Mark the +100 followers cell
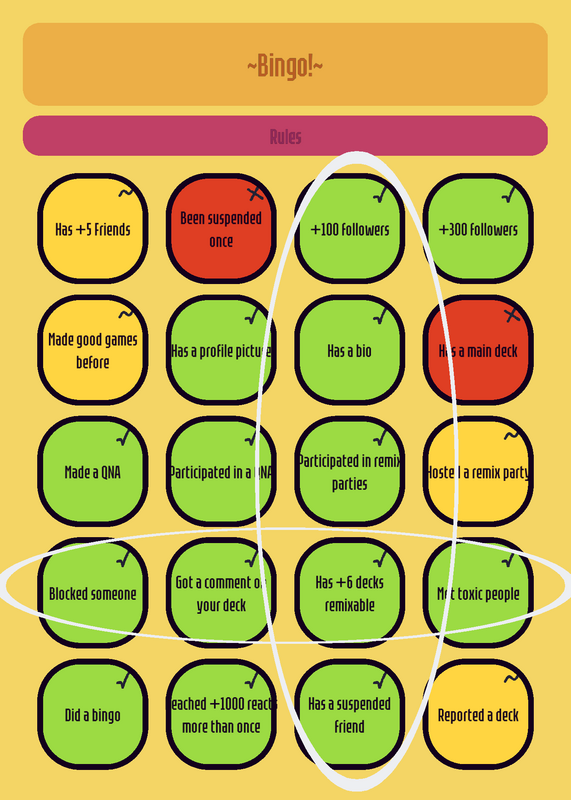This screenshot has width=571, height=800. click(x=350, y=229)
